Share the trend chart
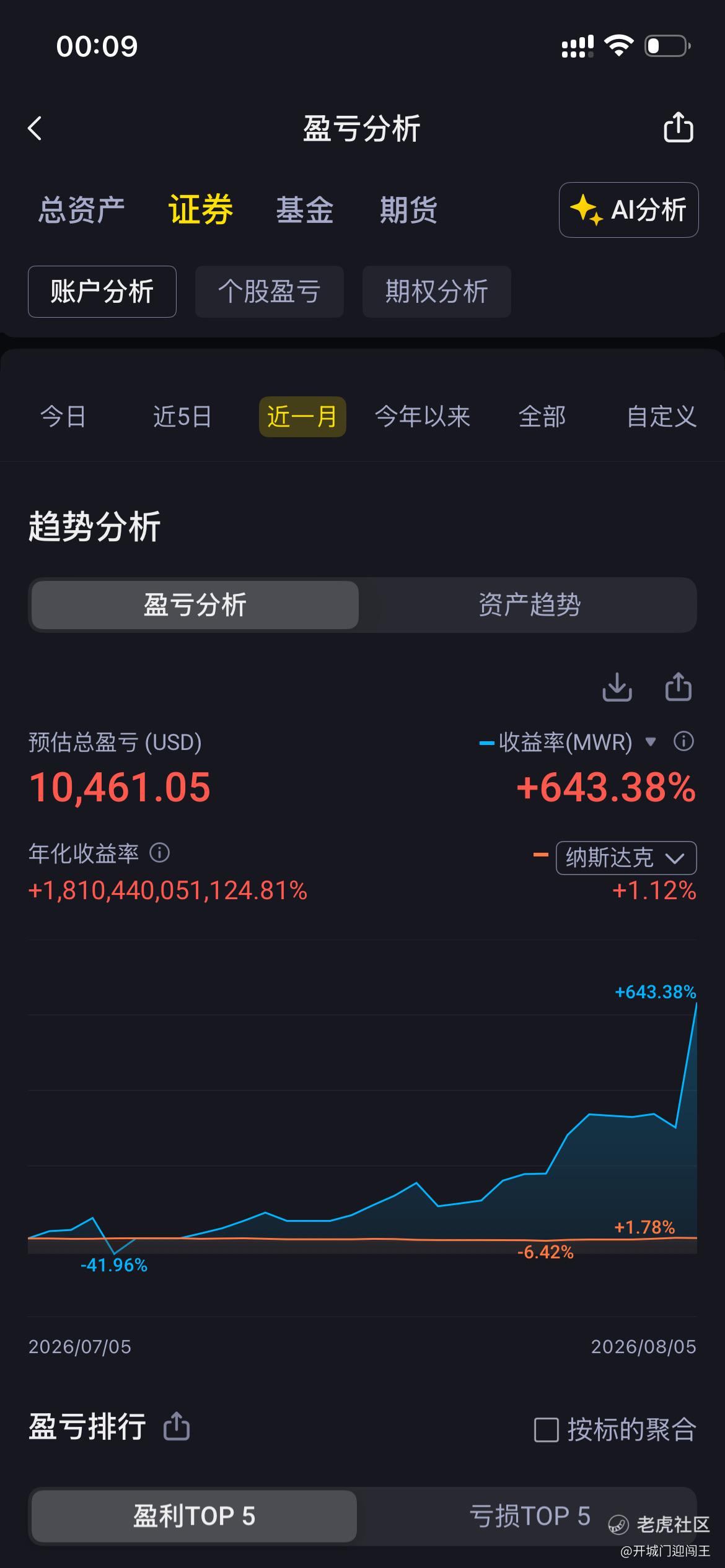 (679, 687)
